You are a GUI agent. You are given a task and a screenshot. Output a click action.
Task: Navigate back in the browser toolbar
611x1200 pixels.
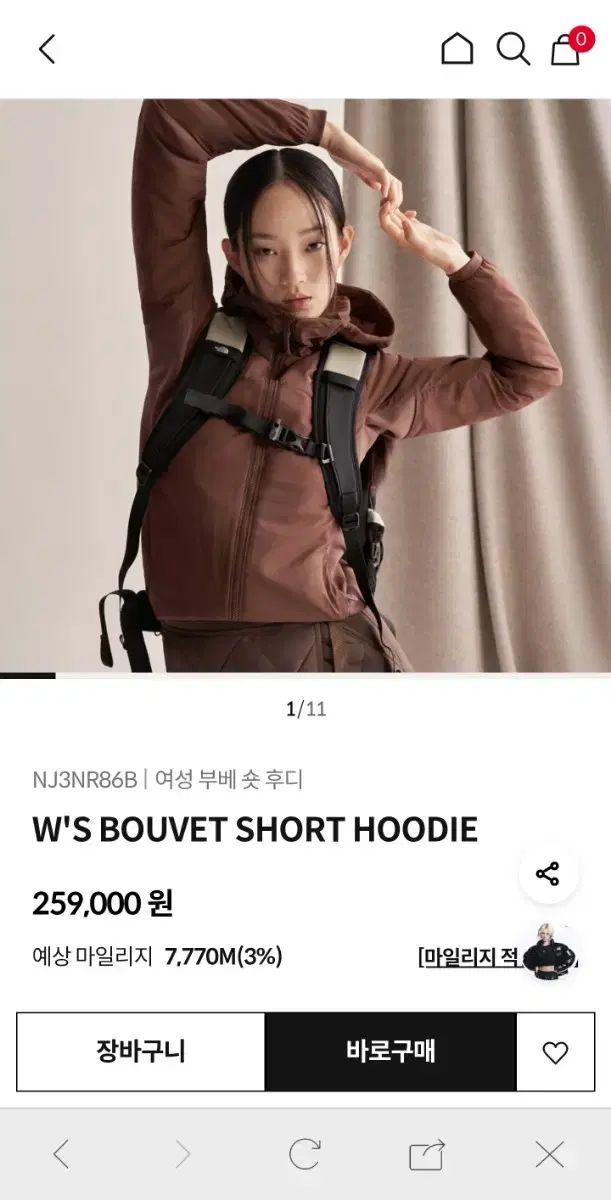pyautogui.click(x=61, y=1154)
